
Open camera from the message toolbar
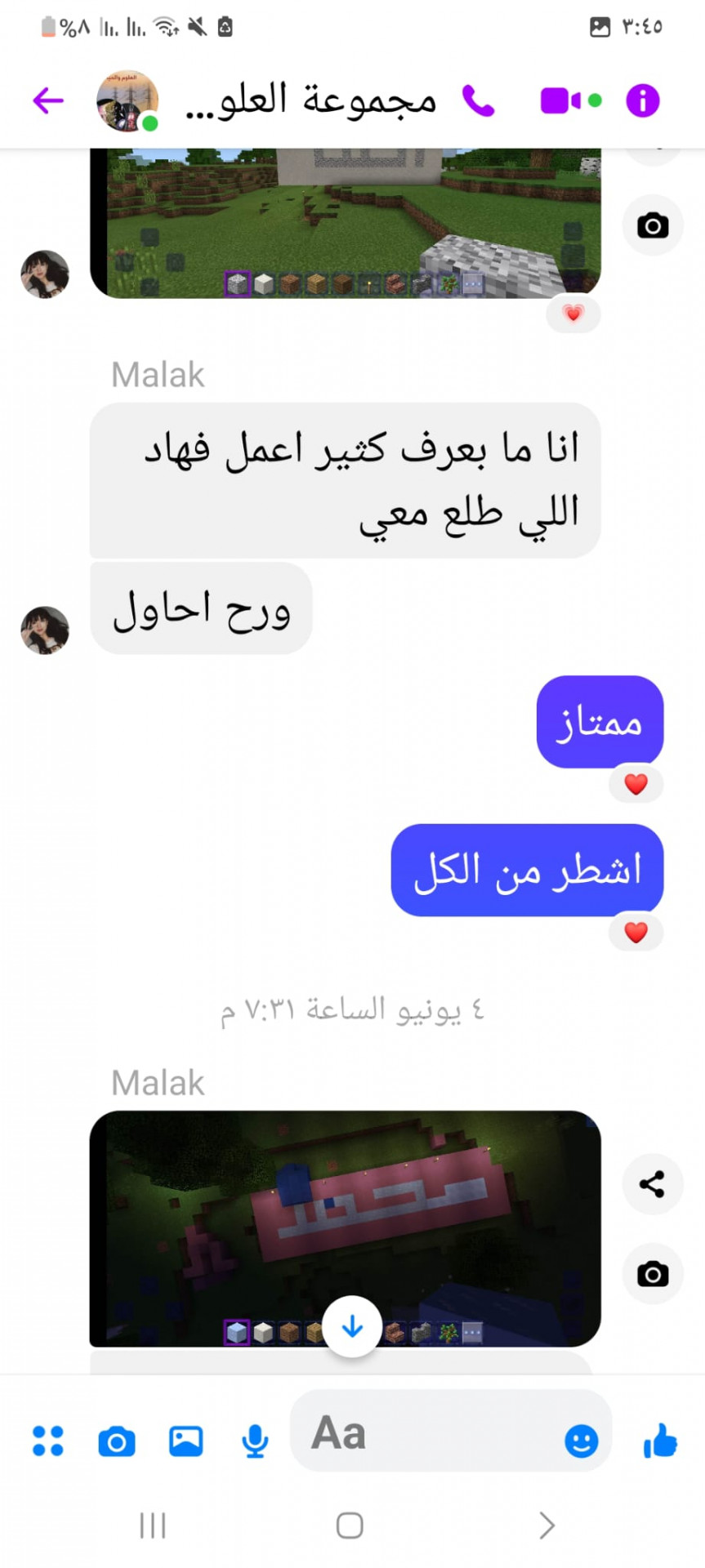point(117,1441)
